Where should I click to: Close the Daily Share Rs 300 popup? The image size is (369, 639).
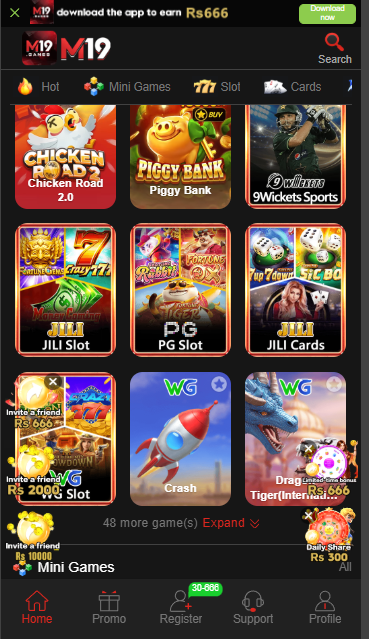[x=308, y=516]
